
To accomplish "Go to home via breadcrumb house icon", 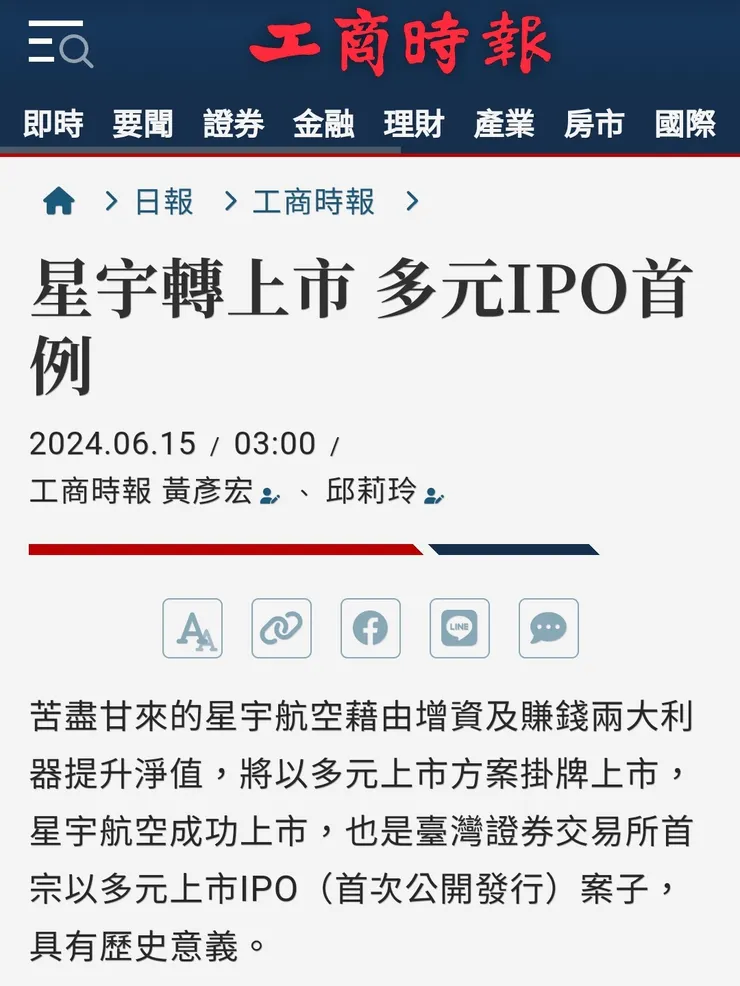I will coord(59,202).
